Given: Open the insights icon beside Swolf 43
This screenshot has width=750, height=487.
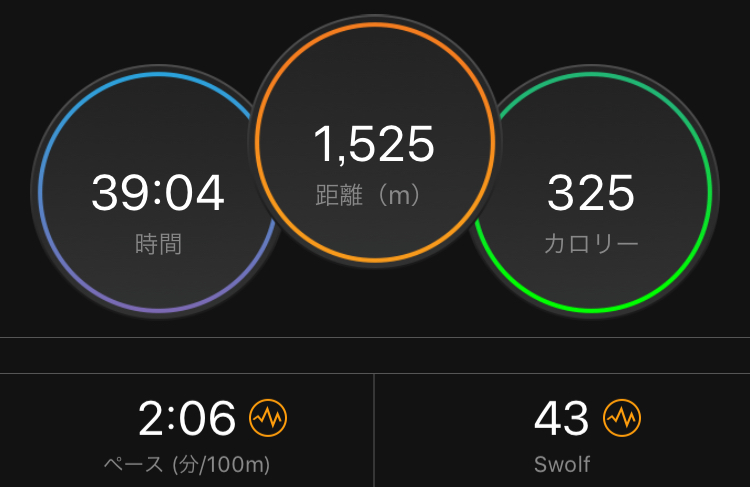Looking at the screenshot, I should click(x=622, y=418).
